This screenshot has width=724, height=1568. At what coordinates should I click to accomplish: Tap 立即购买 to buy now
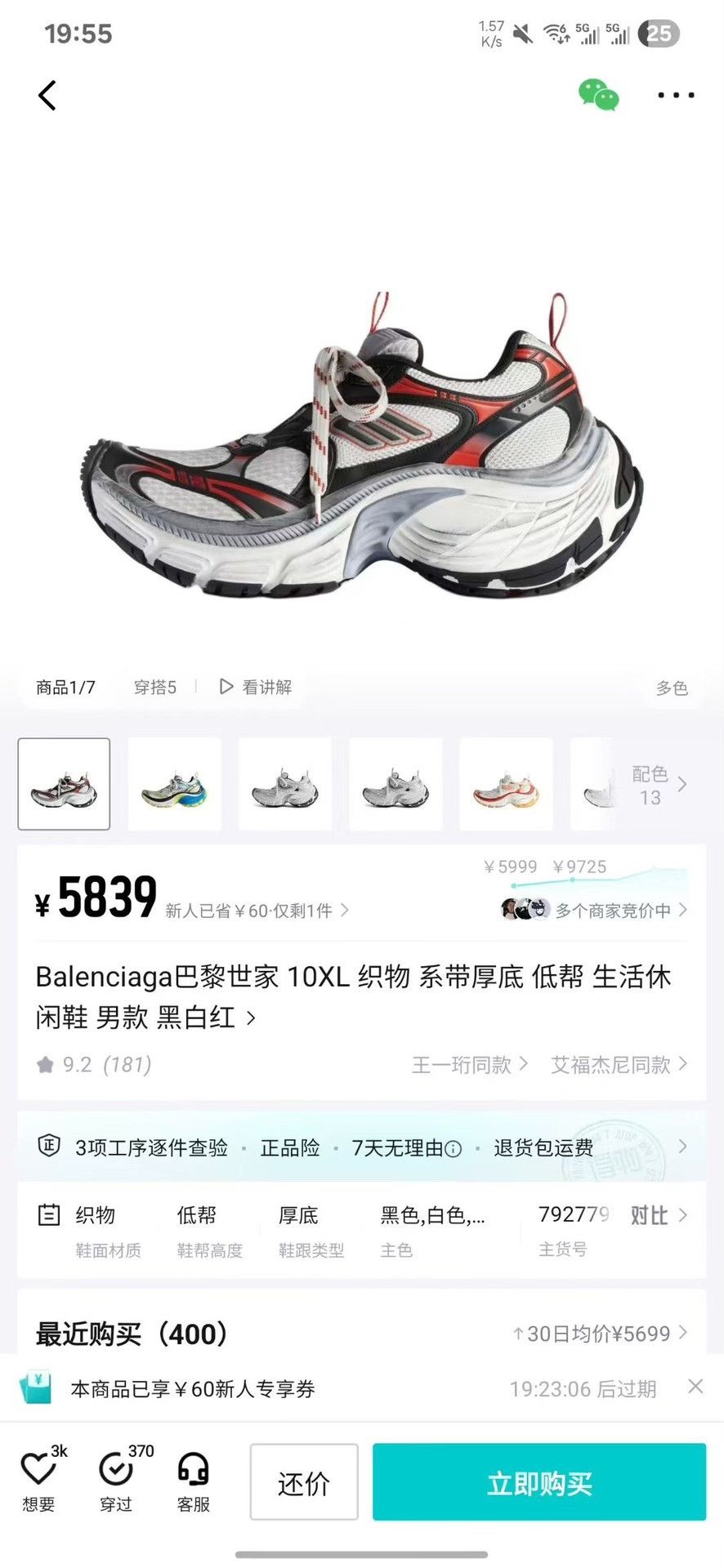pos(539,1481)
